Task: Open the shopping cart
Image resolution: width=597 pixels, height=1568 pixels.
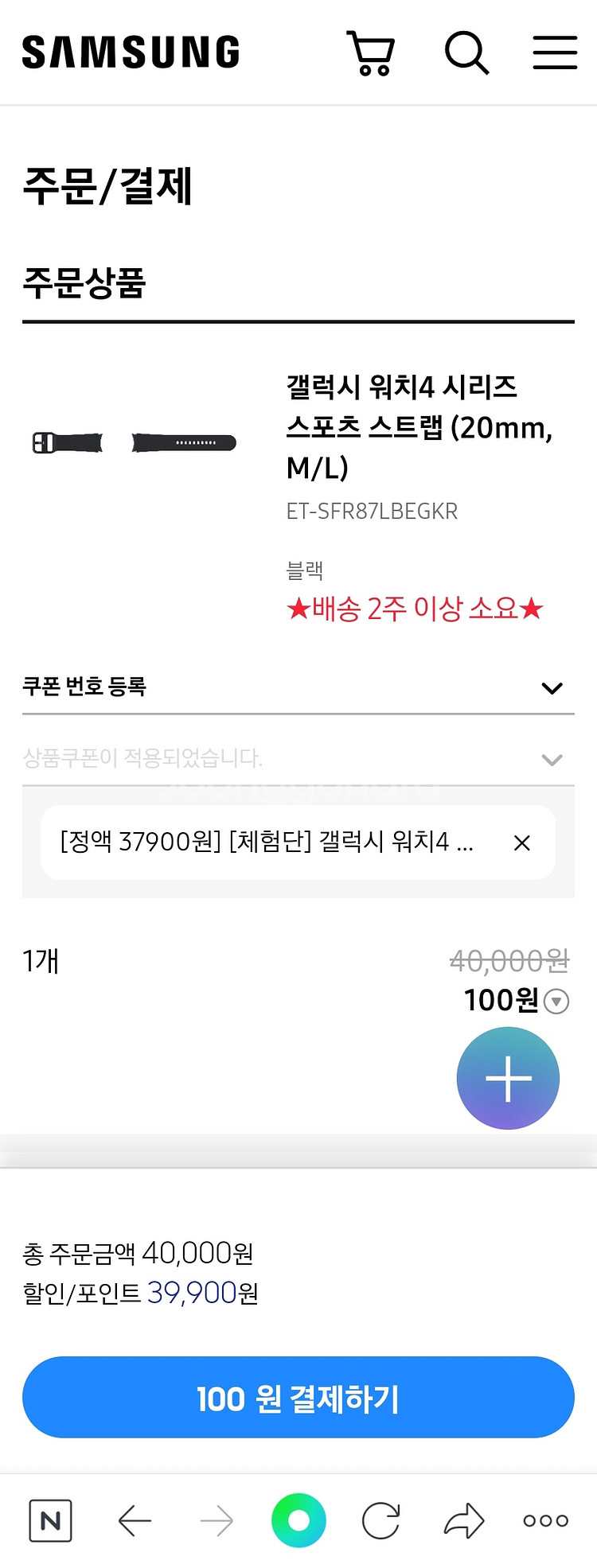Action: 371,53
